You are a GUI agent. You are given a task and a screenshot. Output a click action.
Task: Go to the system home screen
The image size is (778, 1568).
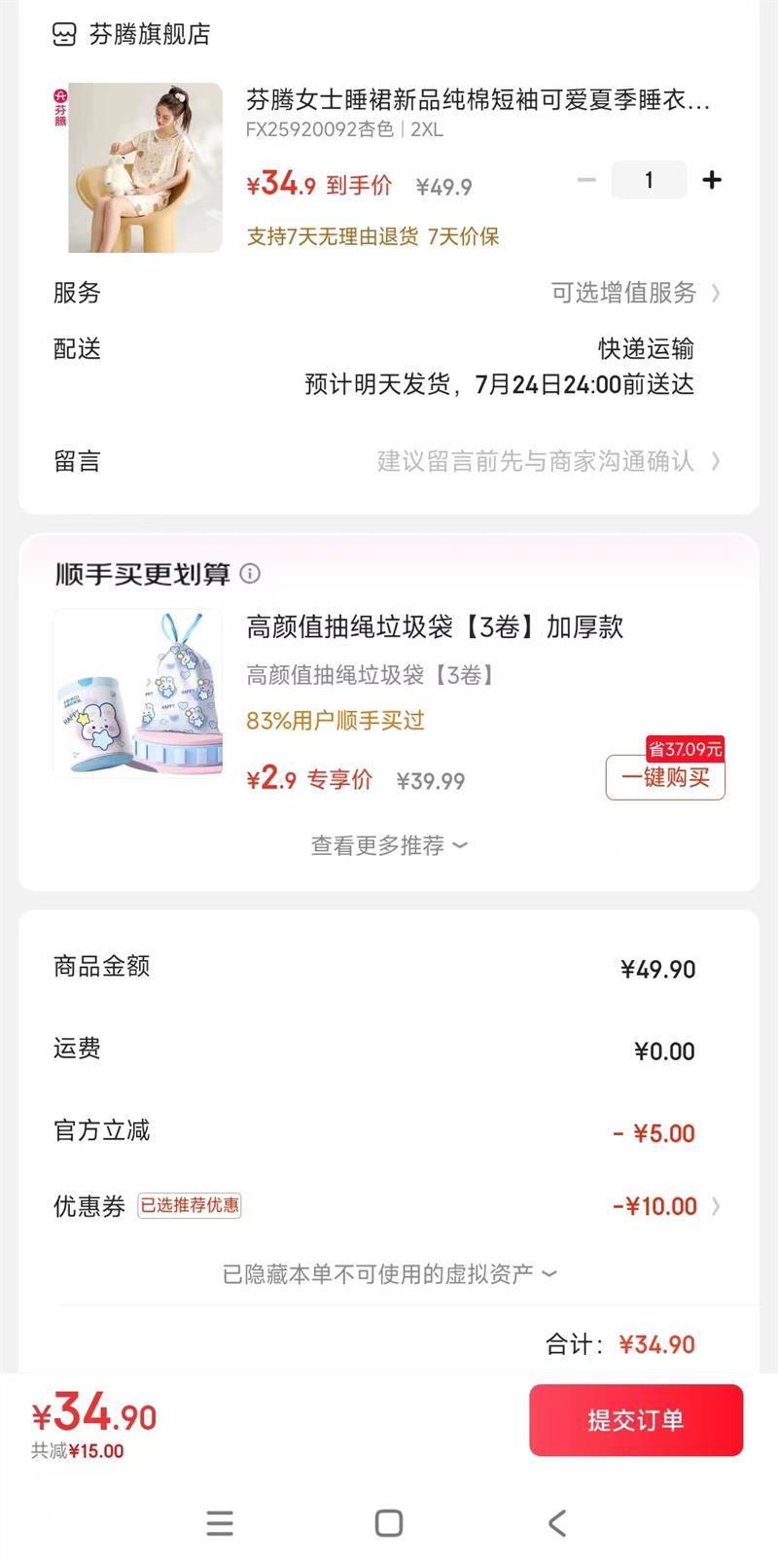[x=389, y=1522]
